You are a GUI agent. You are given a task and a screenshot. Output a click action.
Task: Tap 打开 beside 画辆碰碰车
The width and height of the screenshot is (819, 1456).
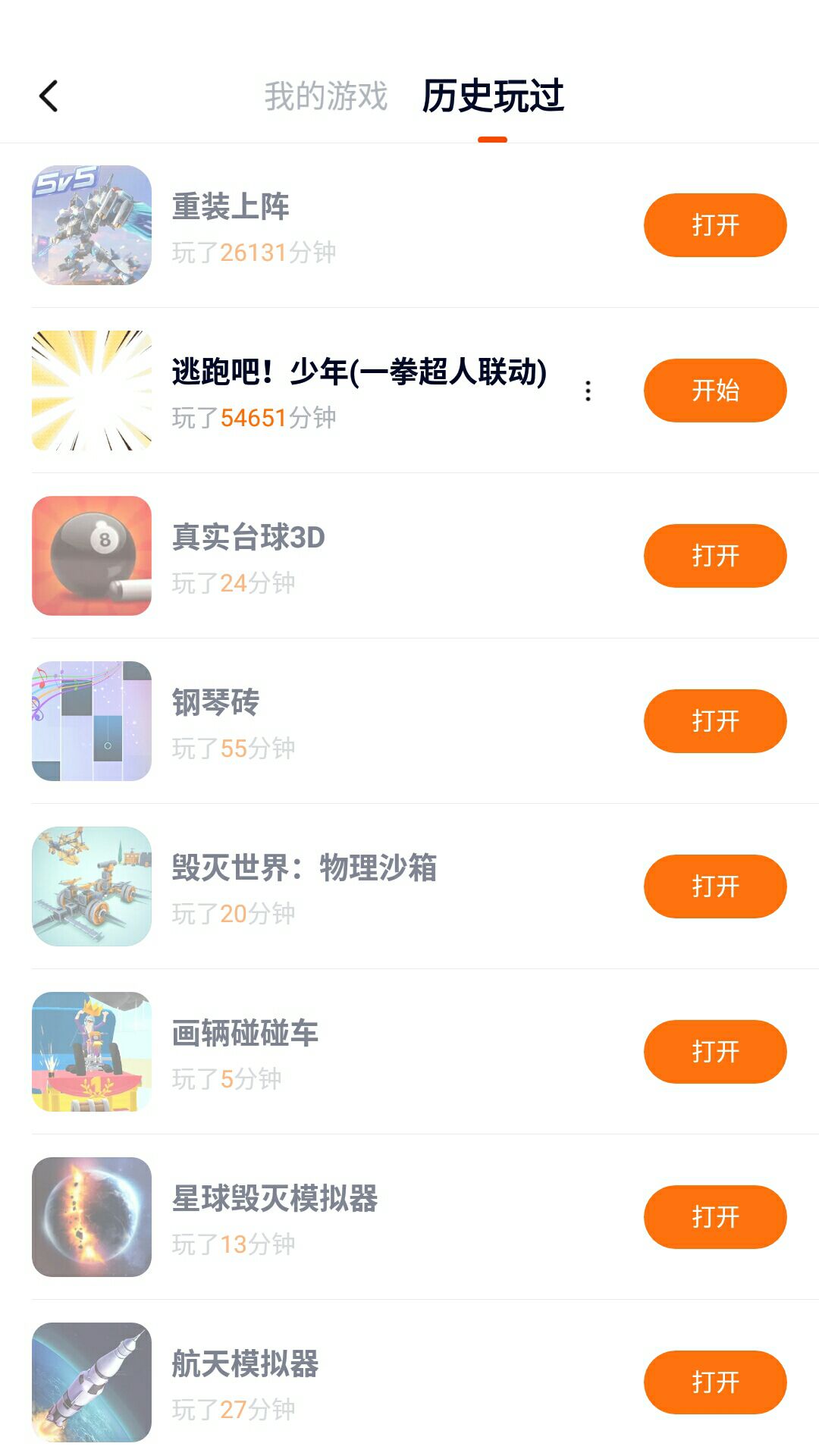[714, 1052]
